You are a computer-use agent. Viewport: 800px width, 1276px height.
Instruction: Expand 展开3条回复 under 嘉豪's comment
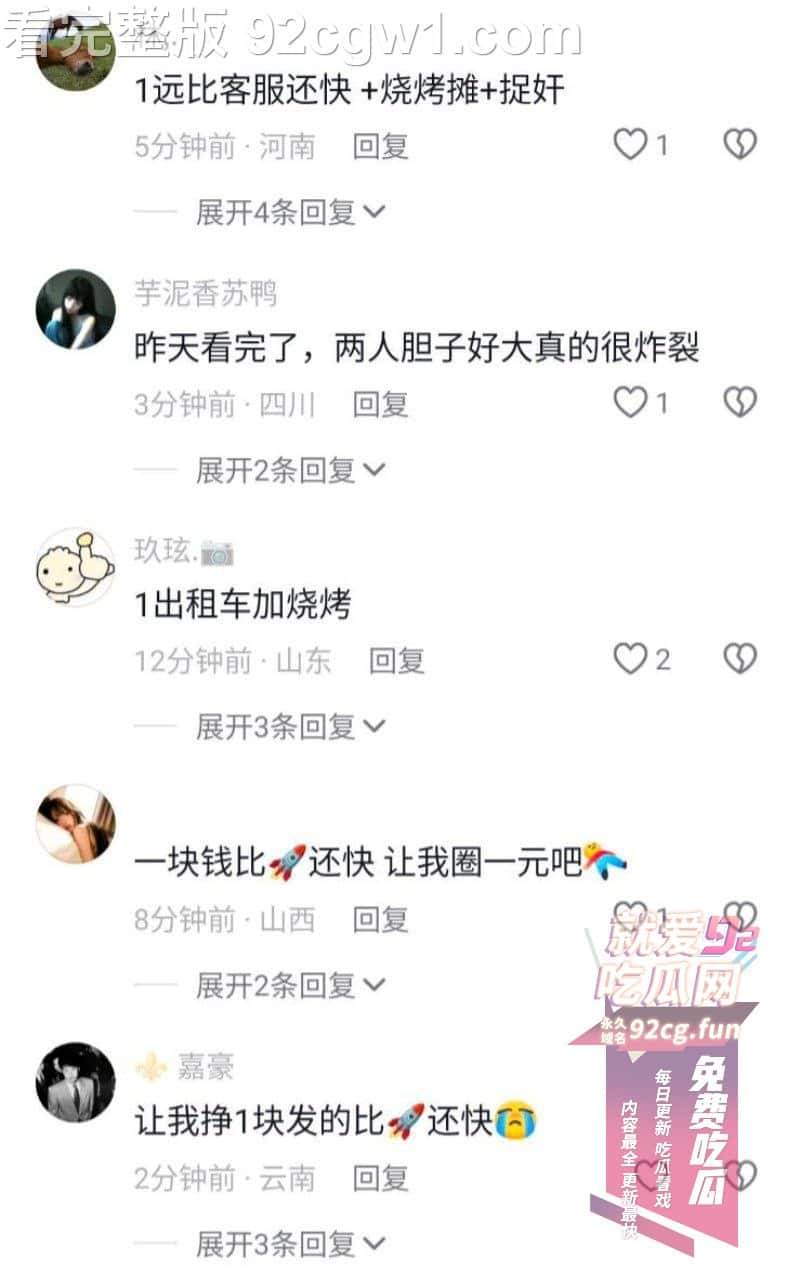290,1244
